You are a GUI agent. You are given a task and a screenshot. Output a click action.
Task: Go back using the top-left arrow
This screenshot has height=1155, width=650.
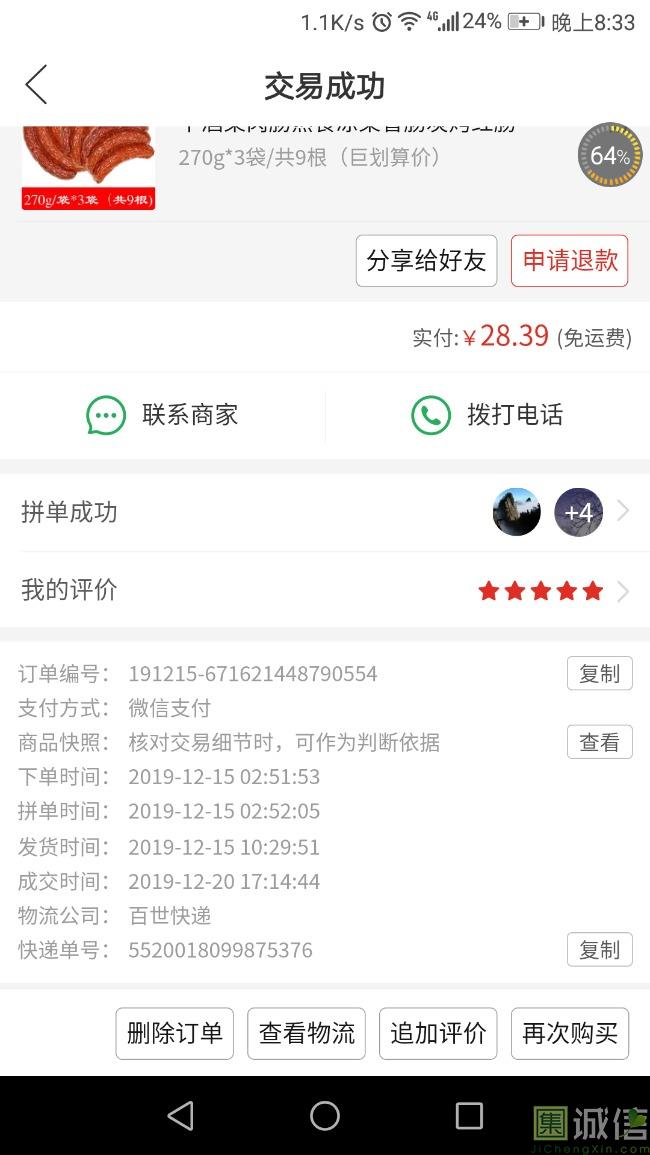coord(36,85)
